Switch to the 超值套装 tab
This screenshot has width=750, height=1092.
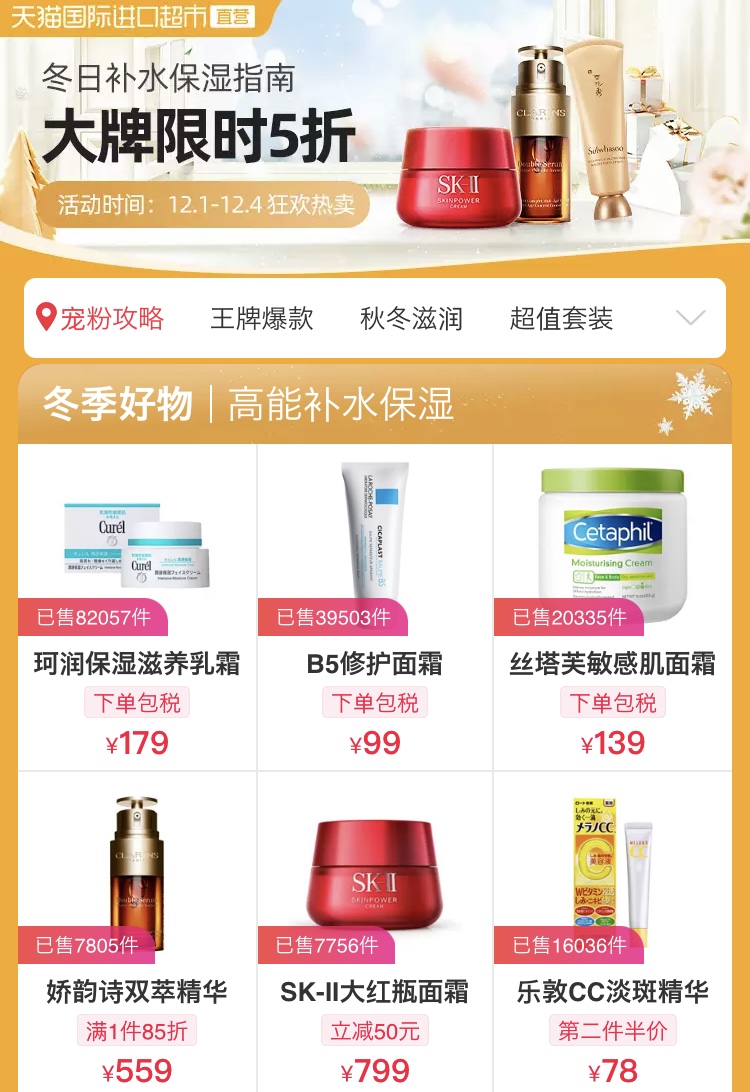pyautogui.click(x=561, y=319)
